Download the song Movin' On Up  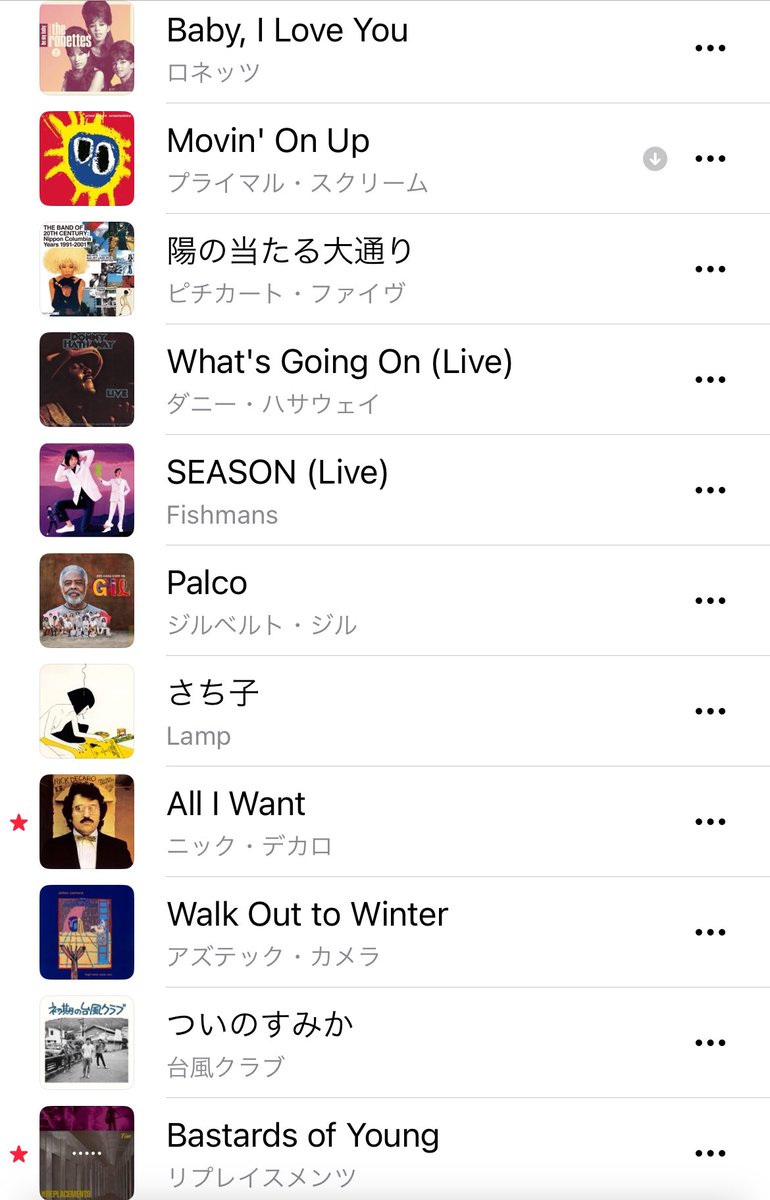[x=655, y=158]
